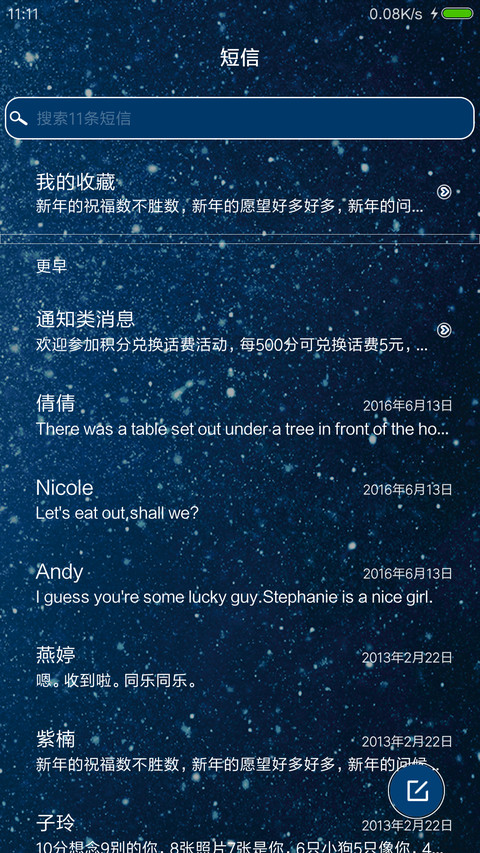Image resolution: width=480 pixels, height=853 pixels.
Task: Open the conversation with 倩倩
Action: [240, 416]
